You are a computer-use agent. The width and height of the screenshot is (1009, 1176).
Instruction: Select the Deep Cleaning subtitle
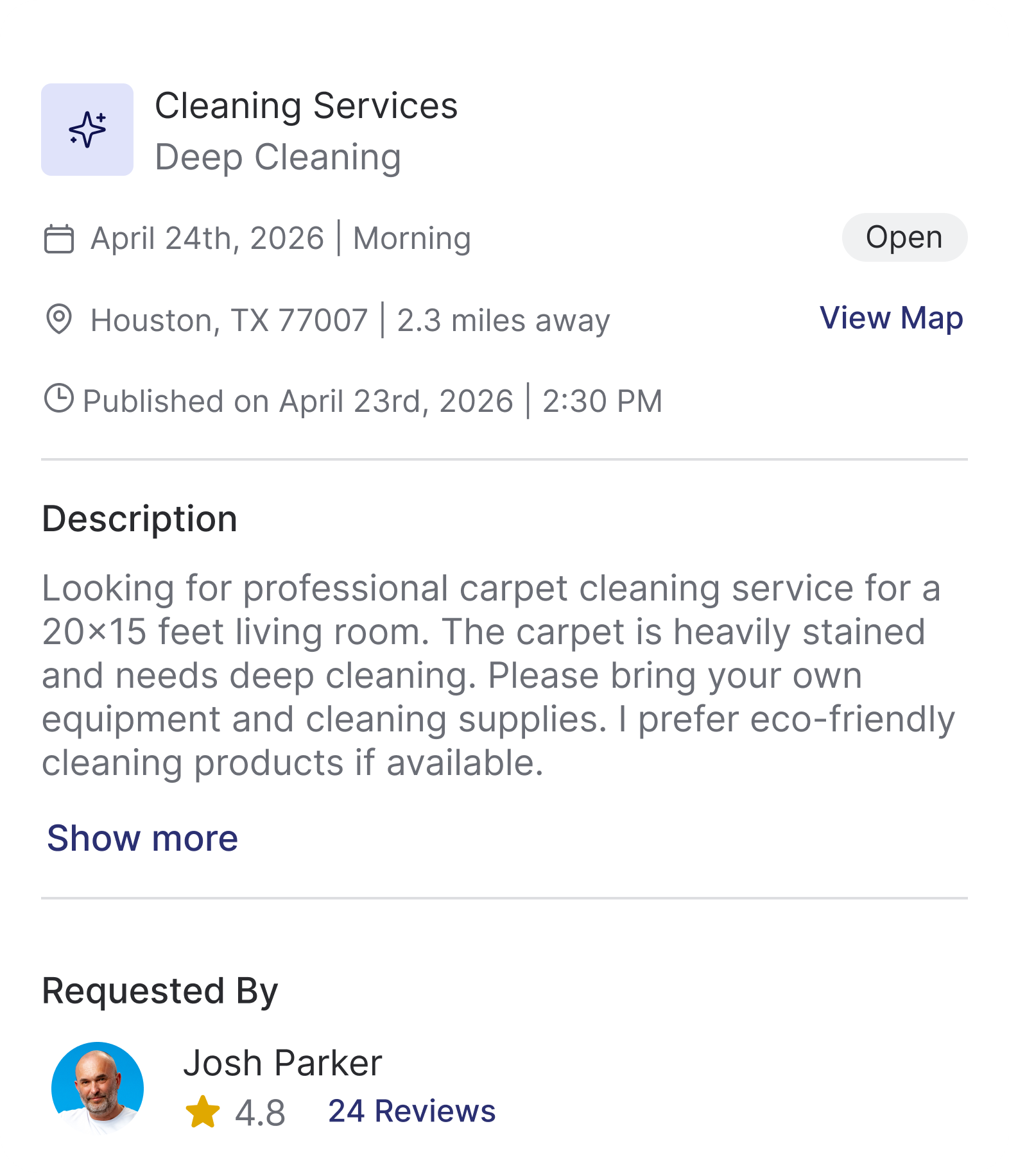click(279, 156)
